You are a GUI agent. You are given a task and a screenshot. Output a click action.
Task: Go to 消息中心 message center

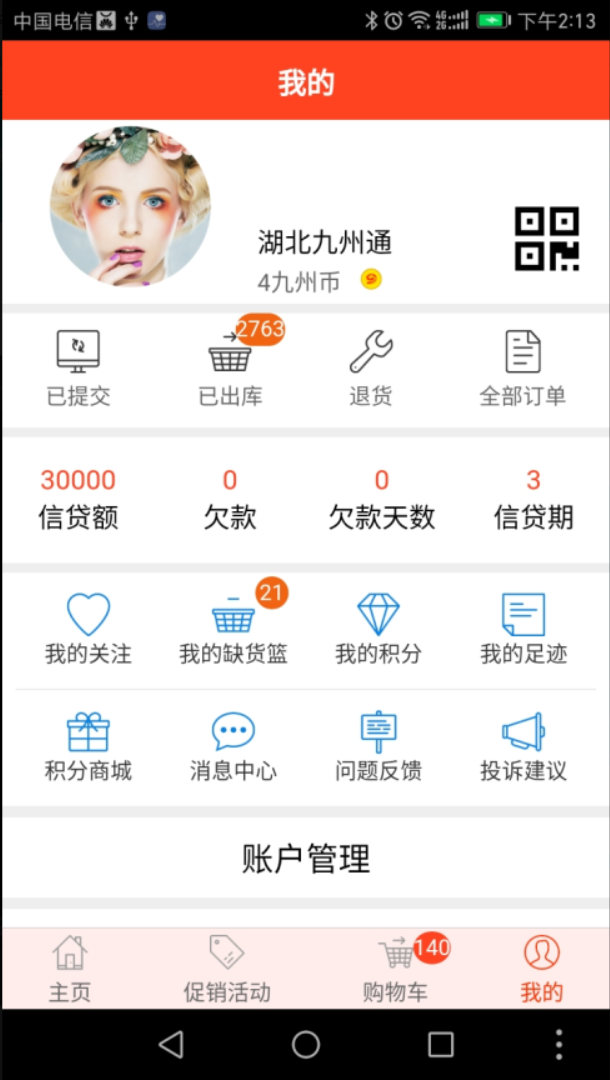coord(233,746)
